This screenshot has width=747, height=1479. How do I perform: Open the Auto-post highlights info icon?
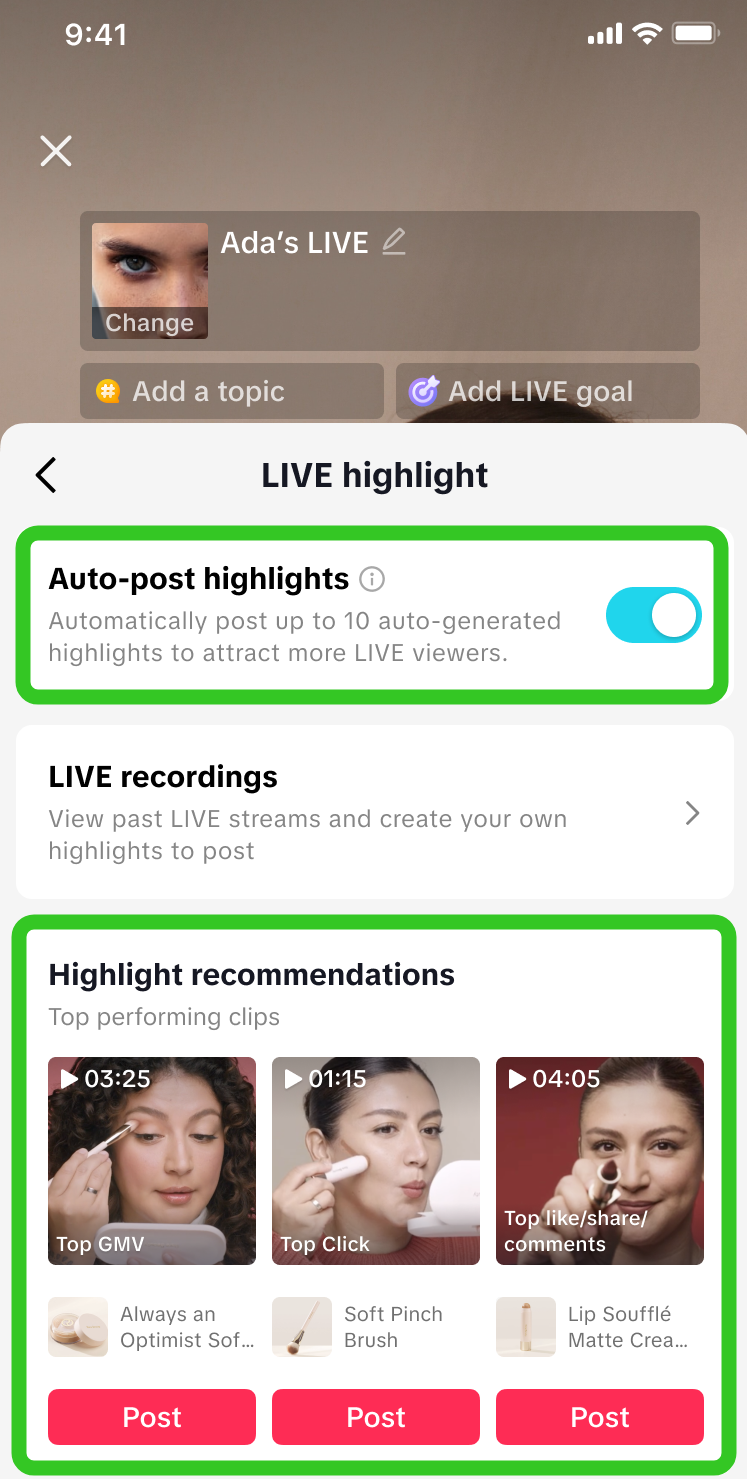coord(372,579)
